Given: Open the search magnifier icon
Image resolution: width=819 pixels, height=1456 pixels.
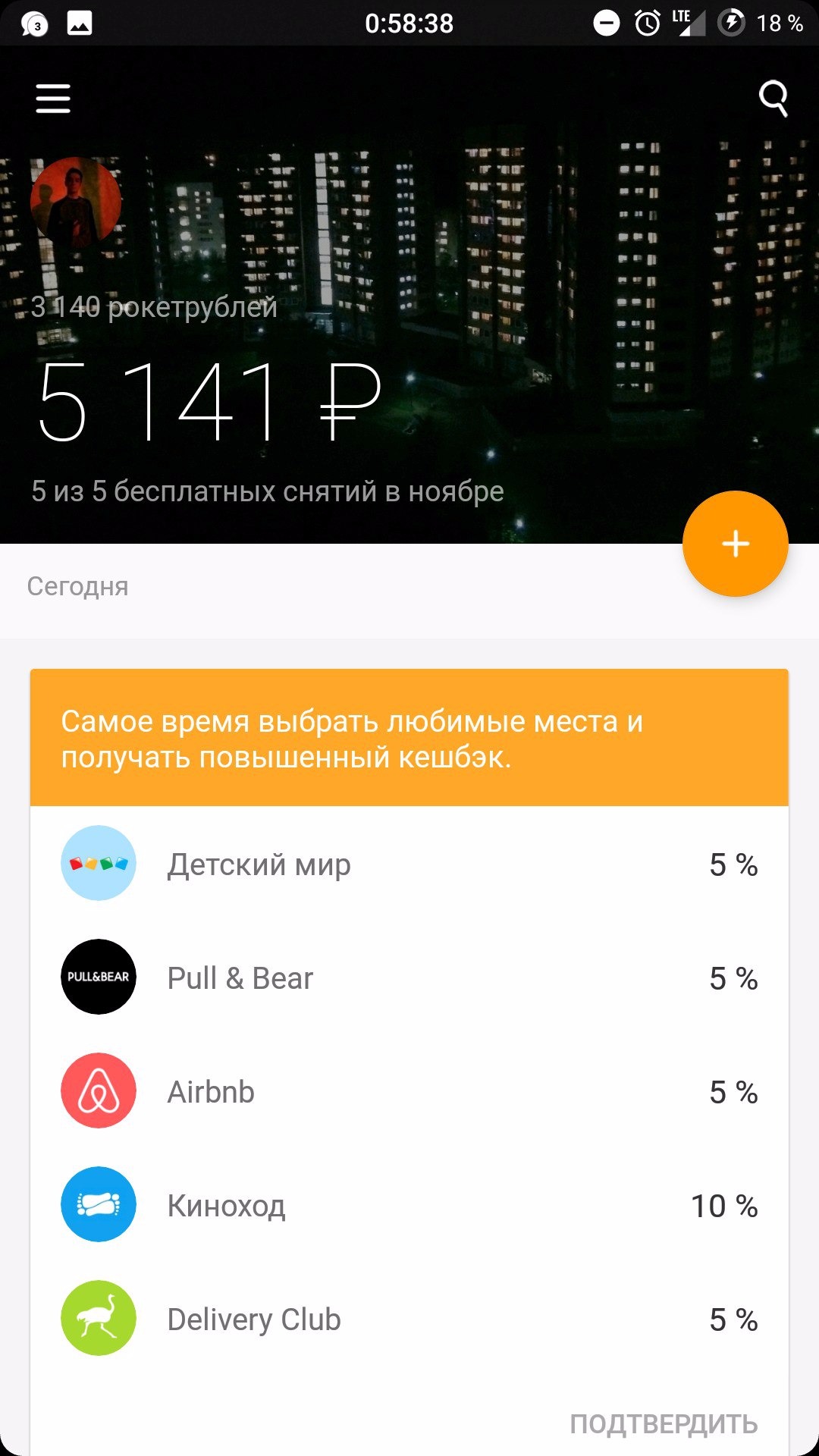Looking at the screenshot, I should pyautogui.click(x=773, y=99).
